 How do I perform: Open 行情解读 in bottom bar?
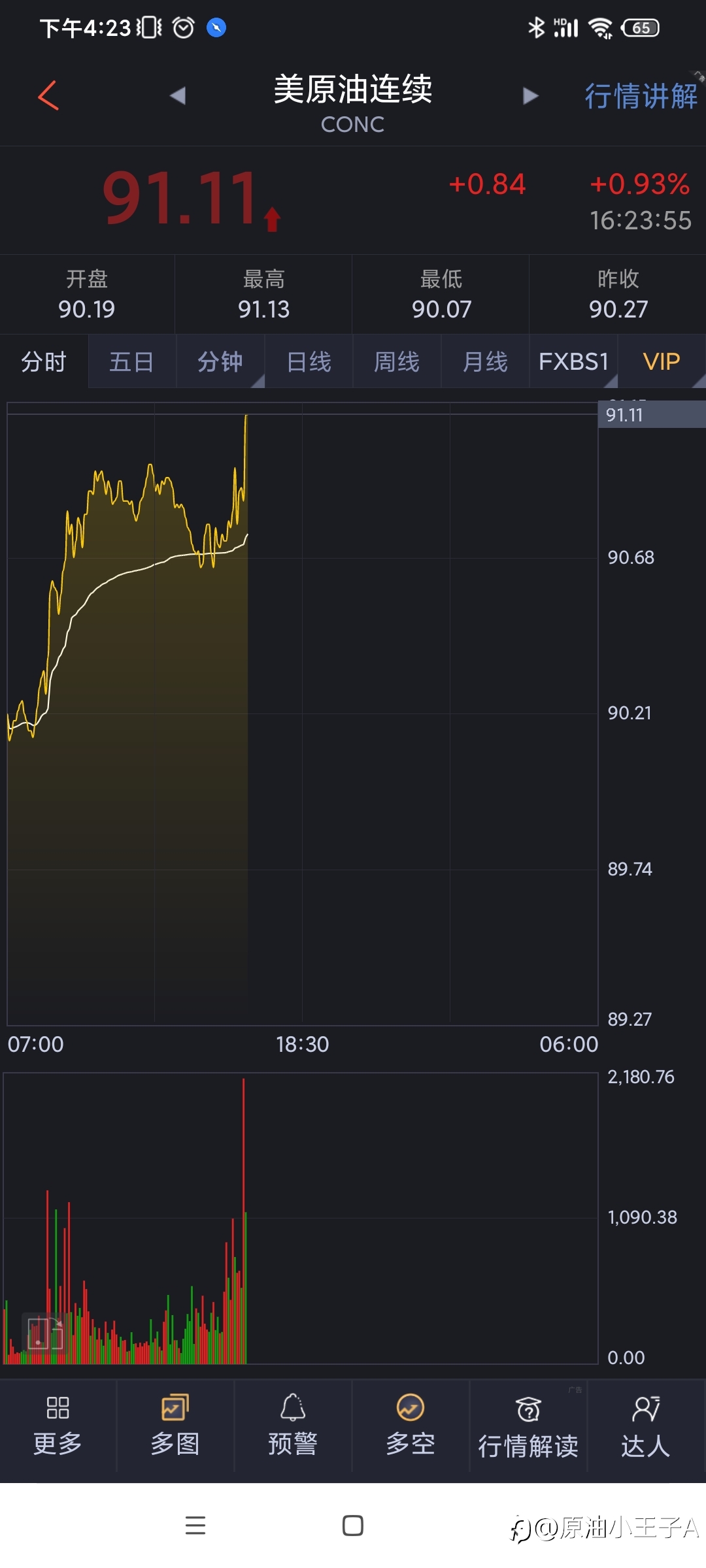[x=528, y=1427]
